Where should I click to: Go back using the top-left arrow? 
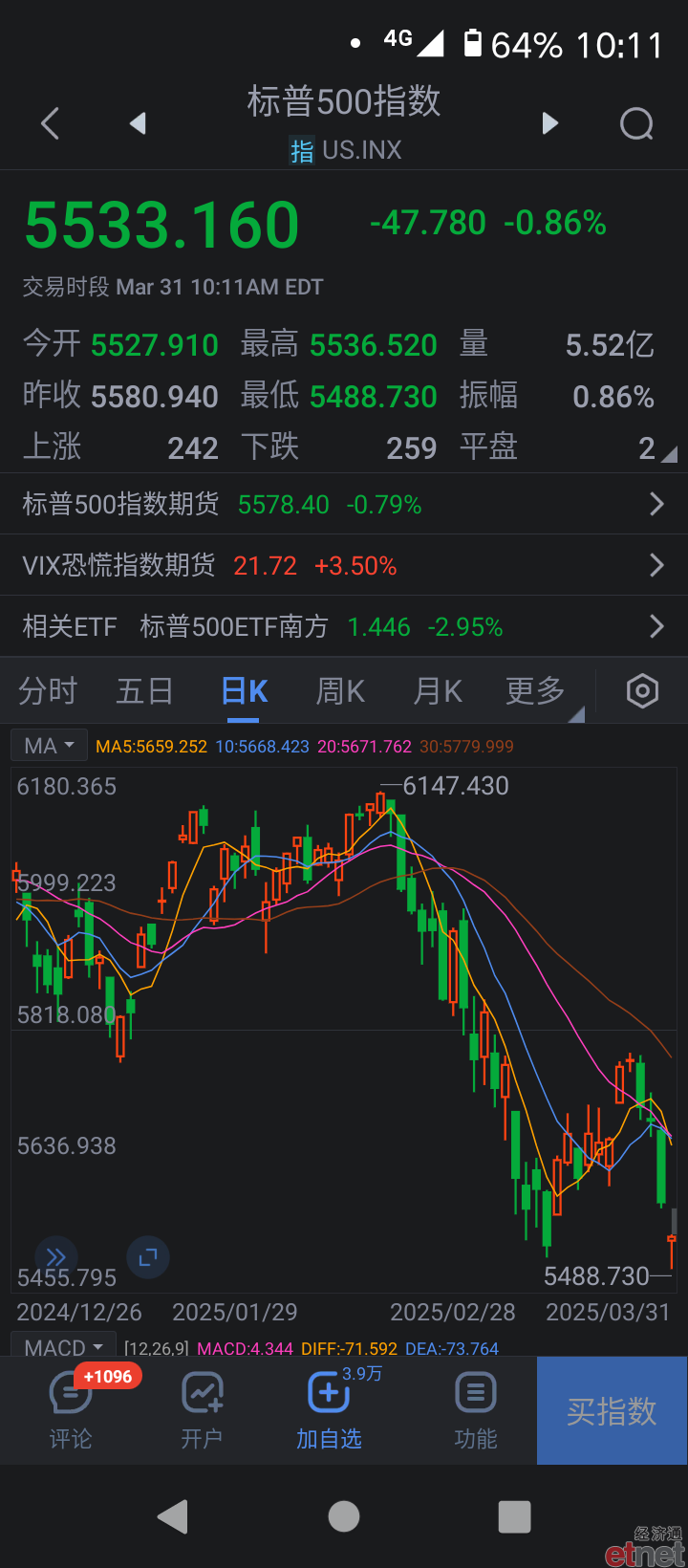pos(51,123)
